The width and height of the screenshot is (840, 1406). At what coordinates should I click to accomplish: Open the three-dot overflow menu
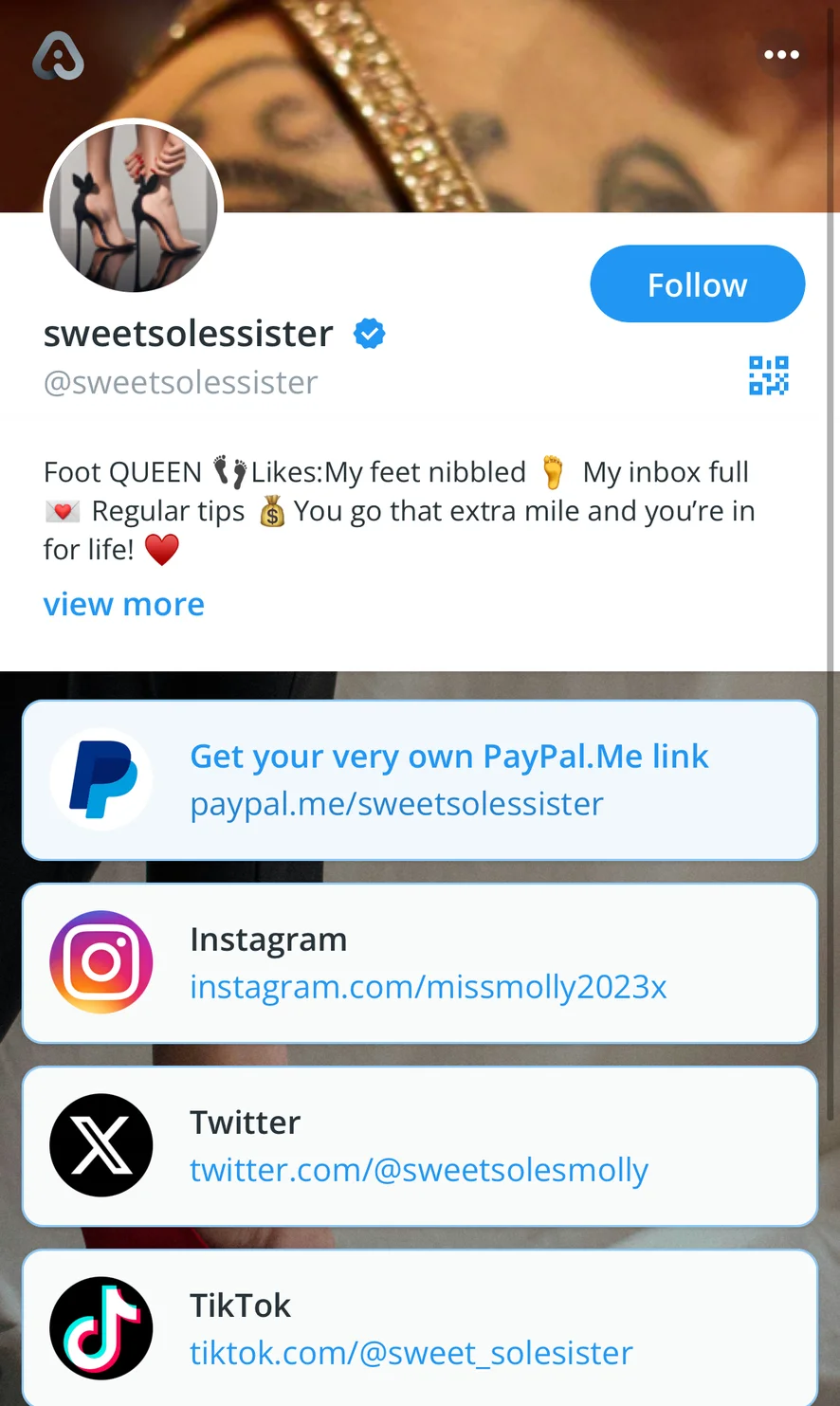click(781, 55)
